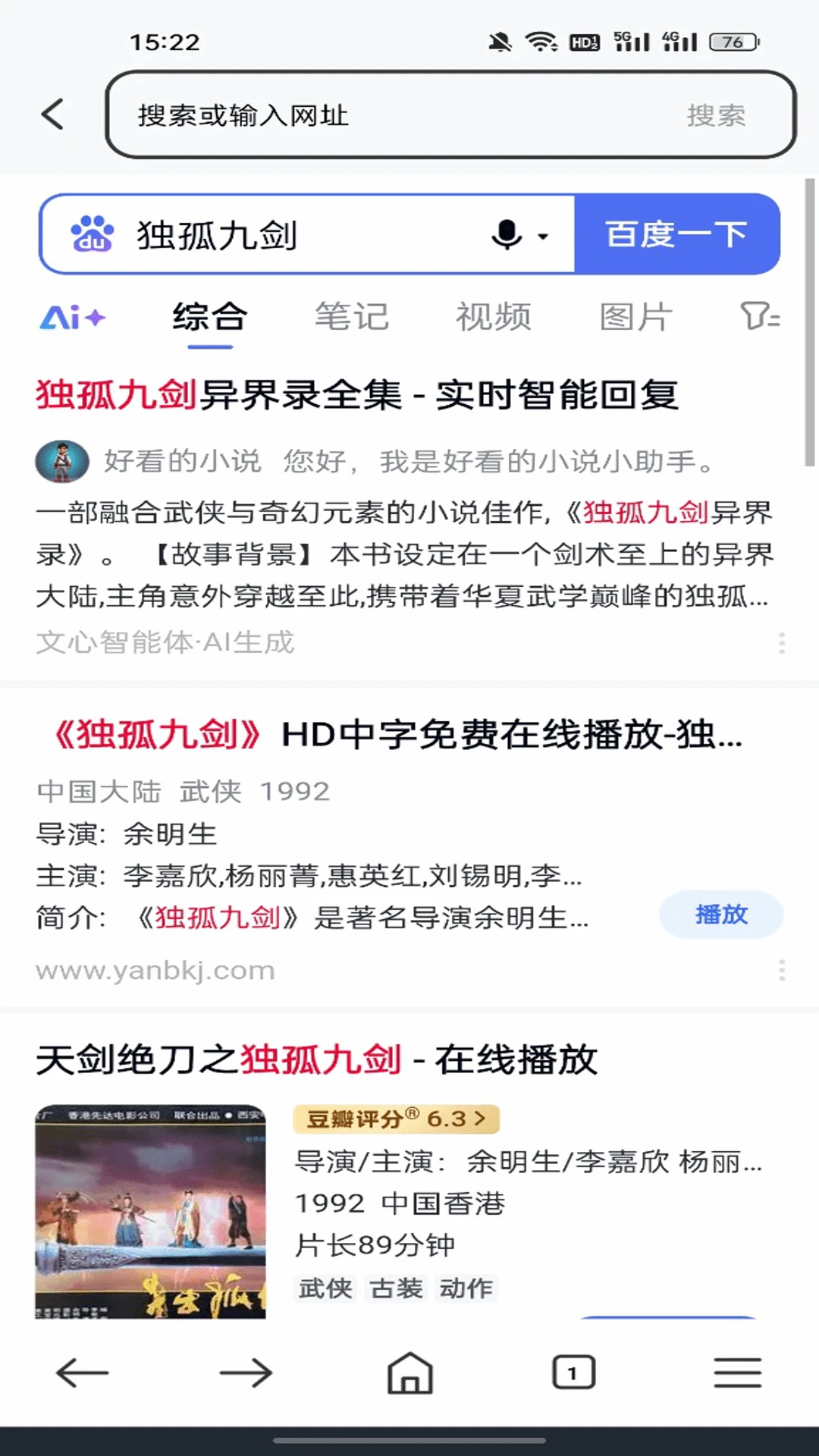
Task: Click the Baidu logo icon
Action: pyautogui.click(x=91, y=234)
